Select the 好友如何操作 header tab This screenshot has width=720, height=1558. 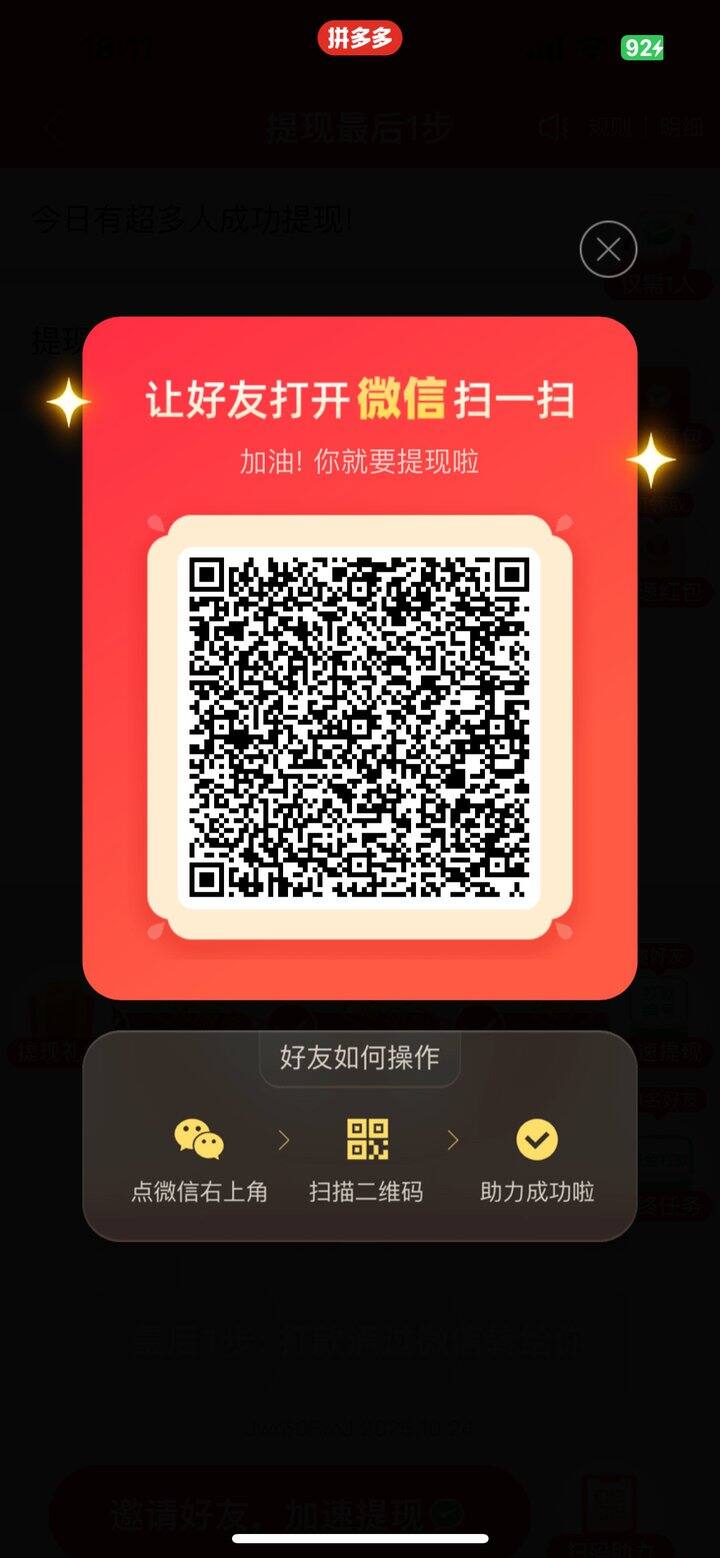click(360, 1057)
